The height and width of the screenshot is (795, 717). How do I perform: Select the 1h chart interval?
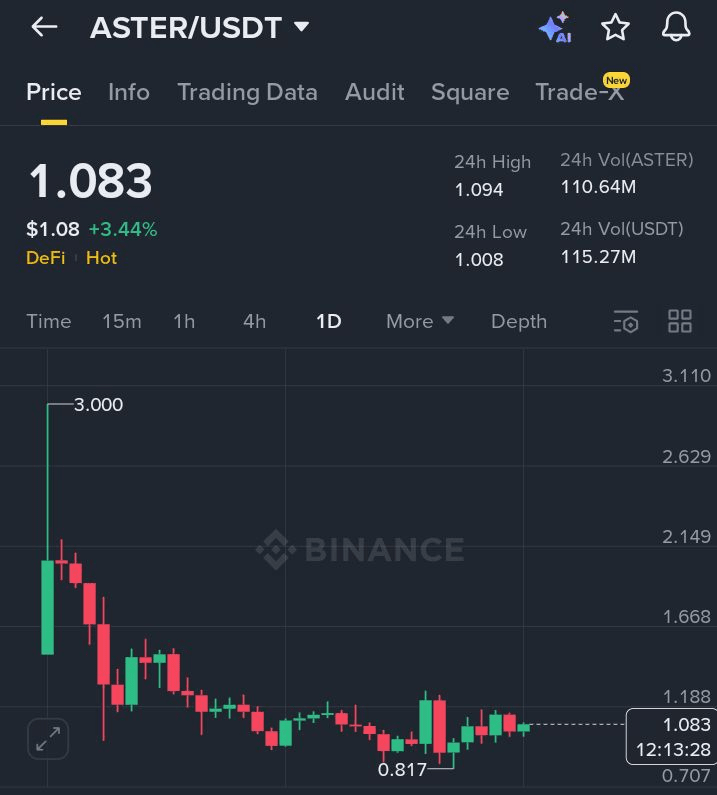(x=184, y=322)
